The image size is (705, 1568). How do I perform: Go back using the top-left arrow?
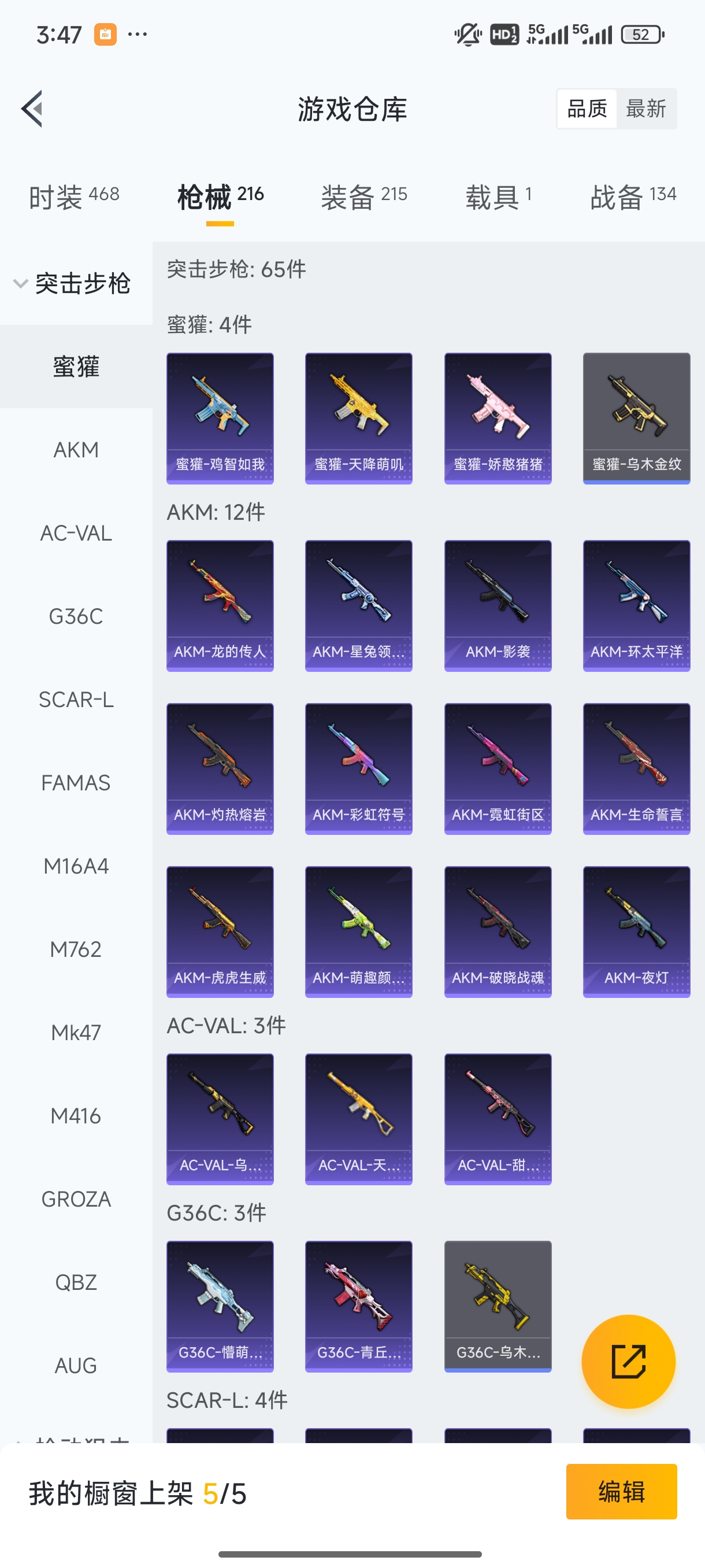pos(32,109)
